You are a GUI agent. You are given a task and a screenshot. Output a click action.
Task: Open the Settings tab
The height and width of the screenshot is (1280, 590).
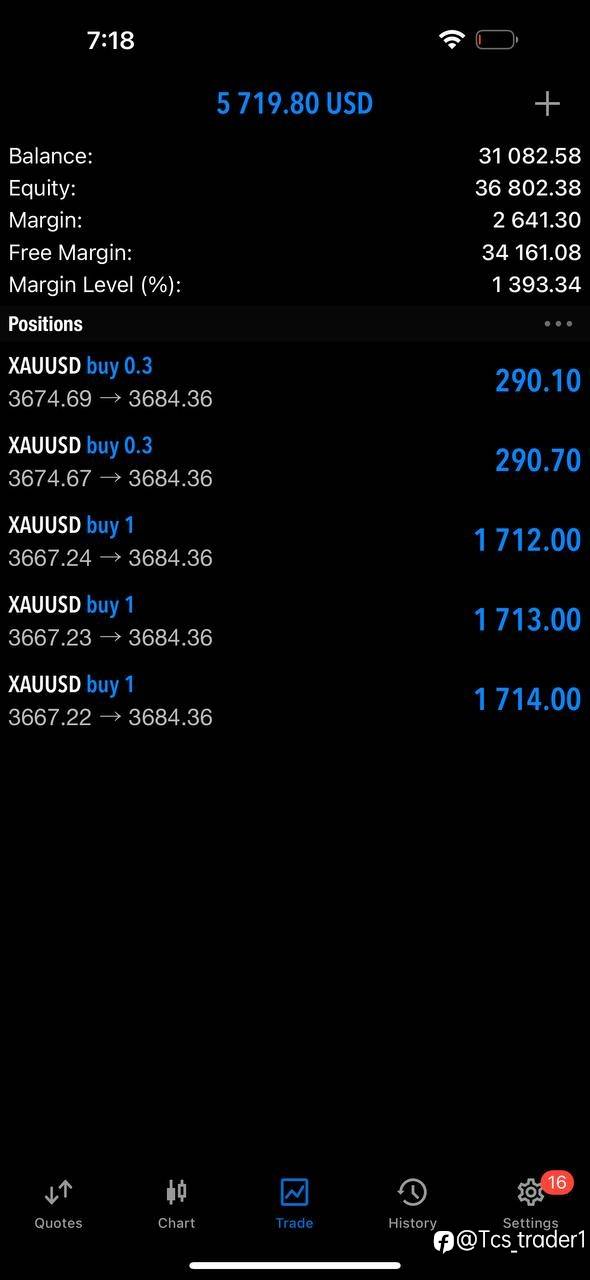tap(530, 1204)
